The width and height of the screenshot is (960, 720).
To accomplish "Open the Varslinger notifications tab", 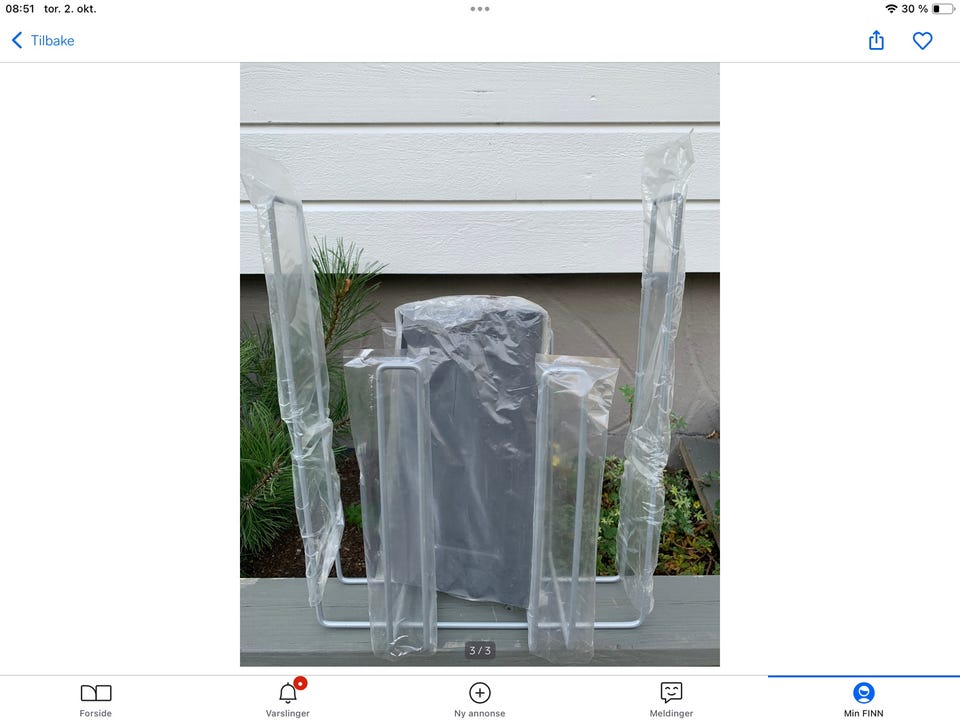I will [x=288, y=699].
